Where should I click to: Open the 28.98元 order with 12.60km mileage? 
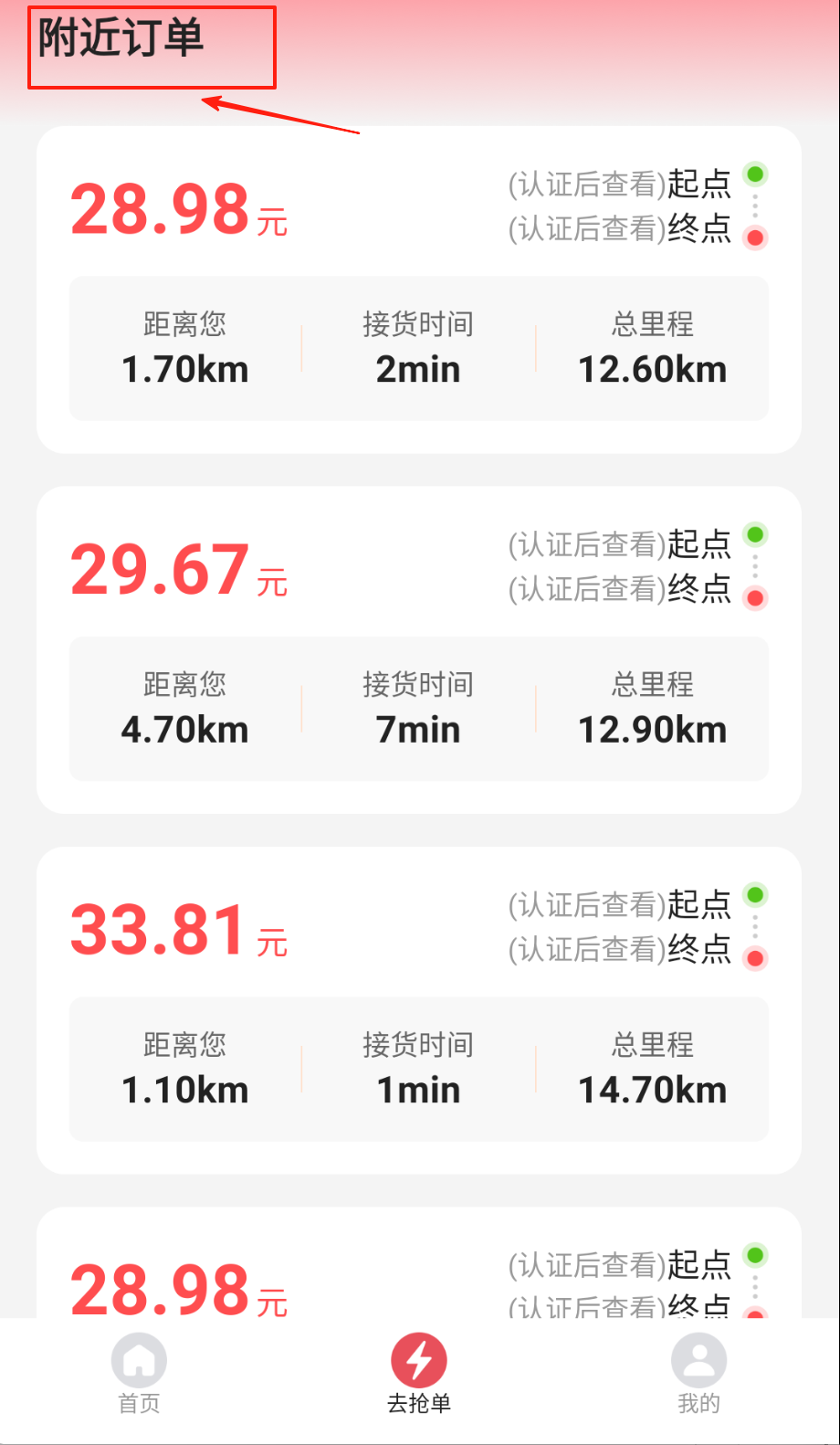pyautogui.click(x=418, y=289)
